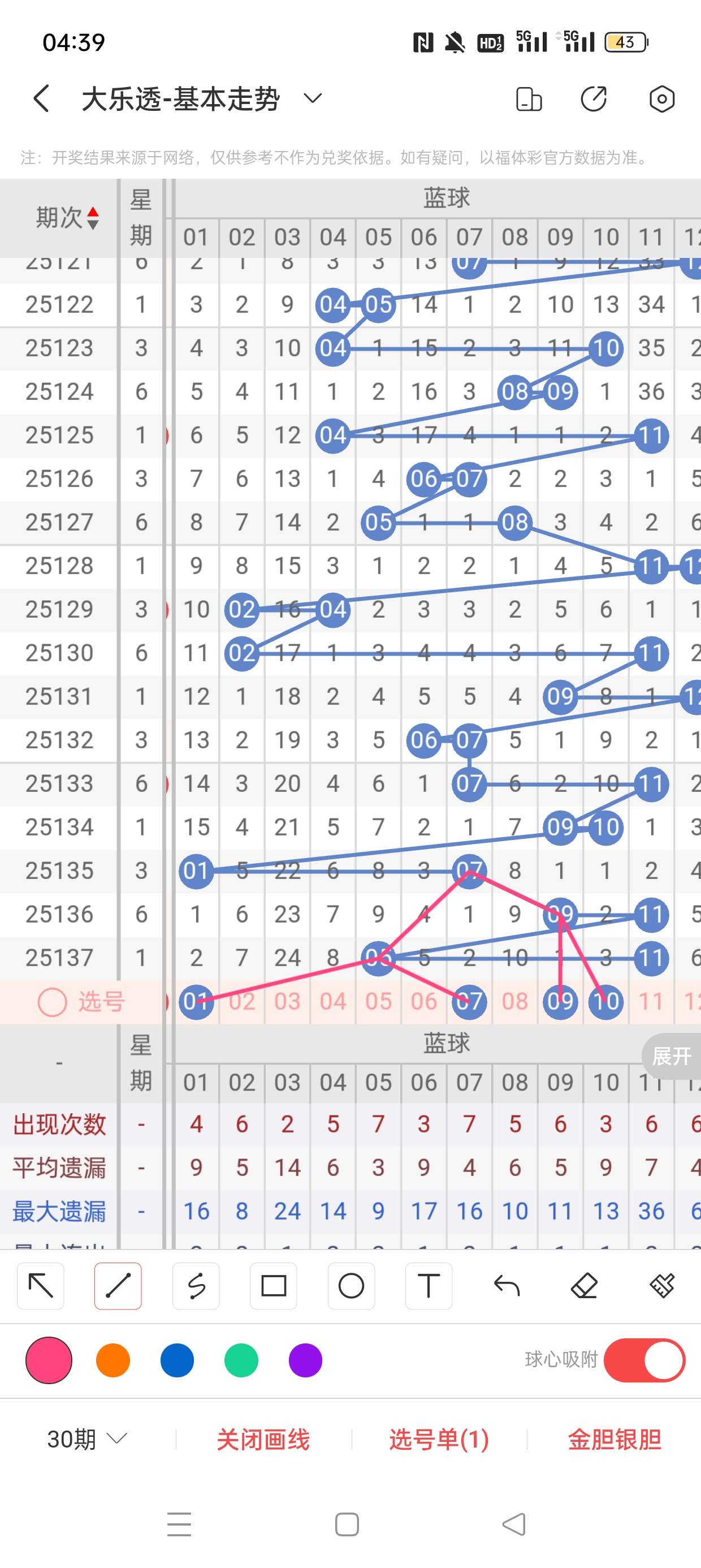
Task: Open the 金胆银胆 feature
Action: click(614, 1439)
